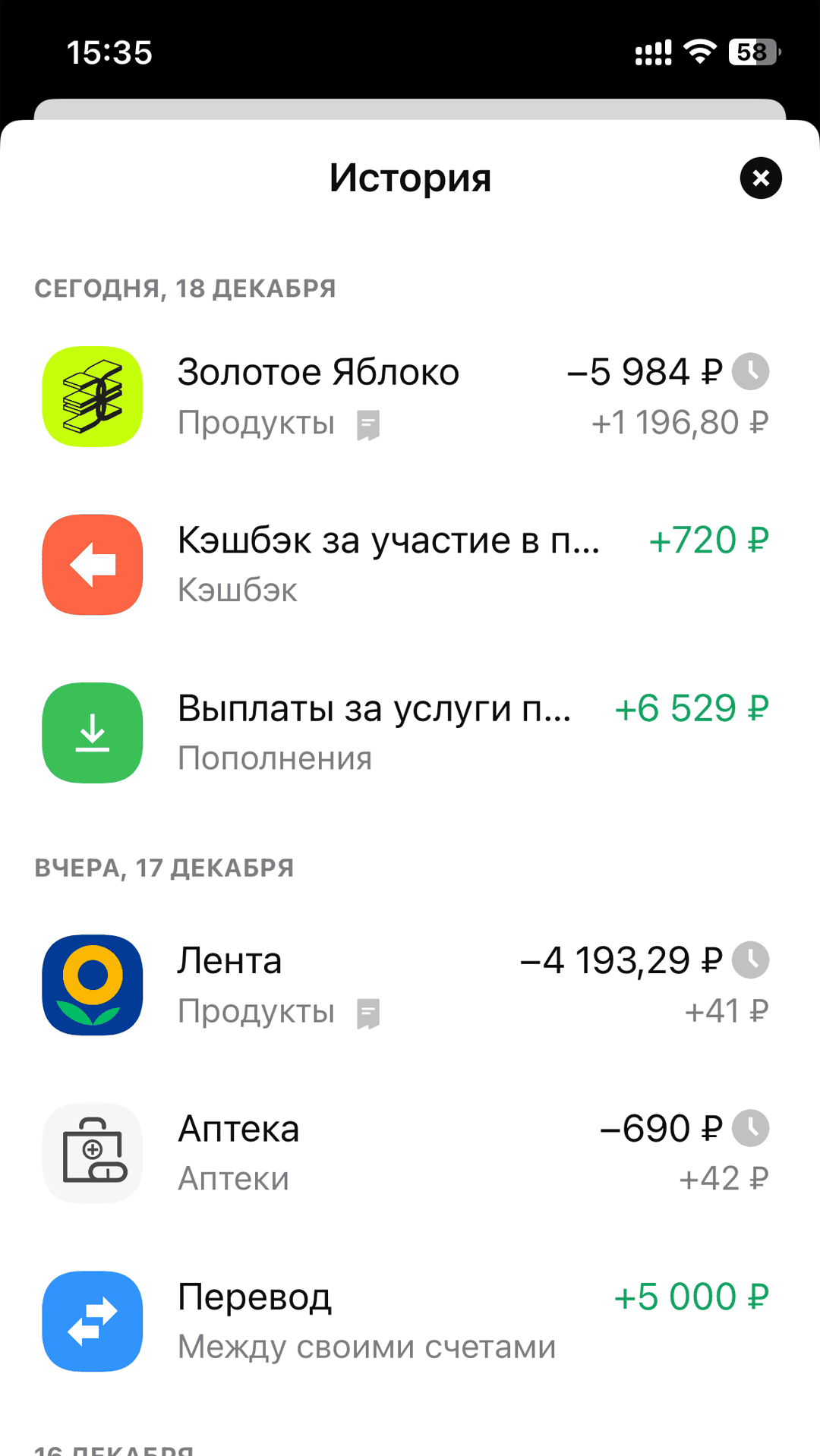This screenshot has height=1456, width=820.
Task: Open the Лента store logo icon
Action: click(92, 985)
